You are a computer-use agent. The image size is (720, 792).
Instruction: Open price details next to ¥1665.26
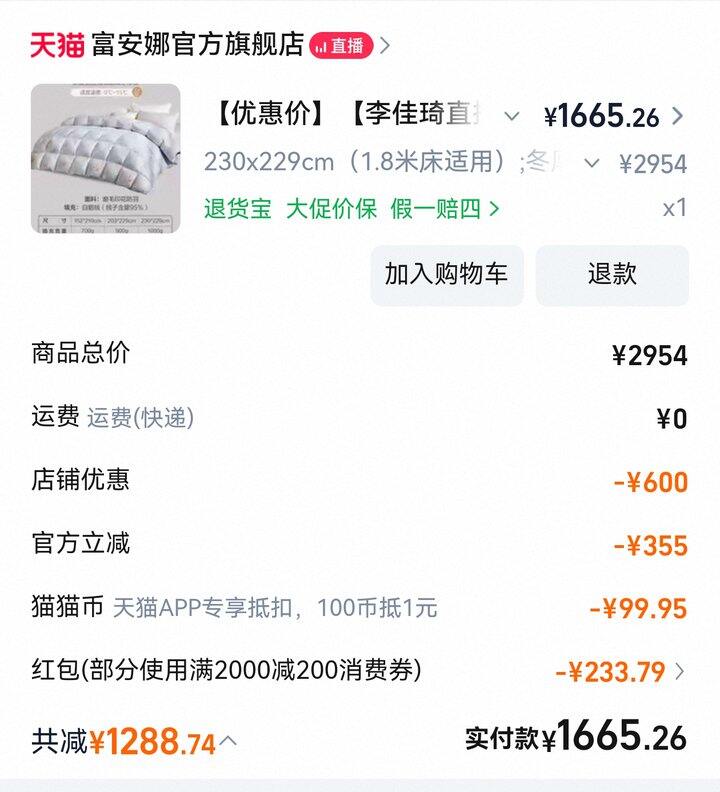[677, 116]
